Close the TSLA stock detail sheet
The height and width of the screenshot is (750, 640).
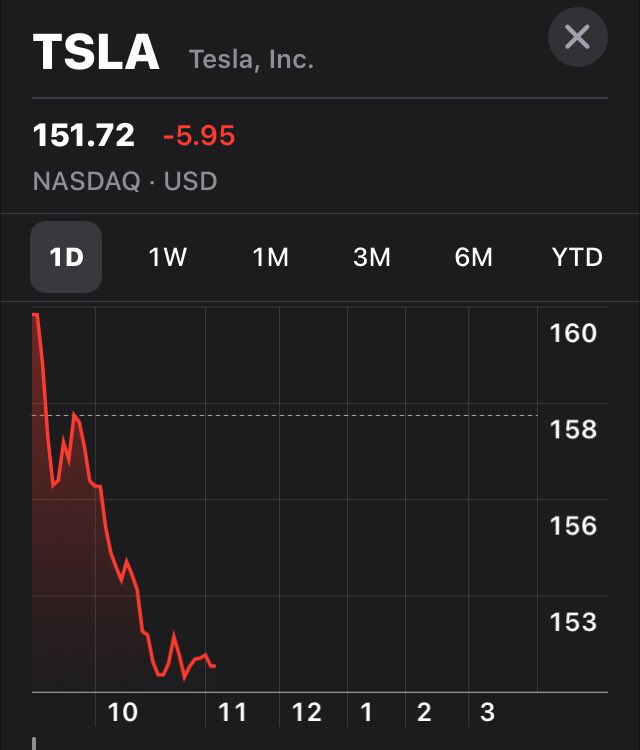coord(577,38)
